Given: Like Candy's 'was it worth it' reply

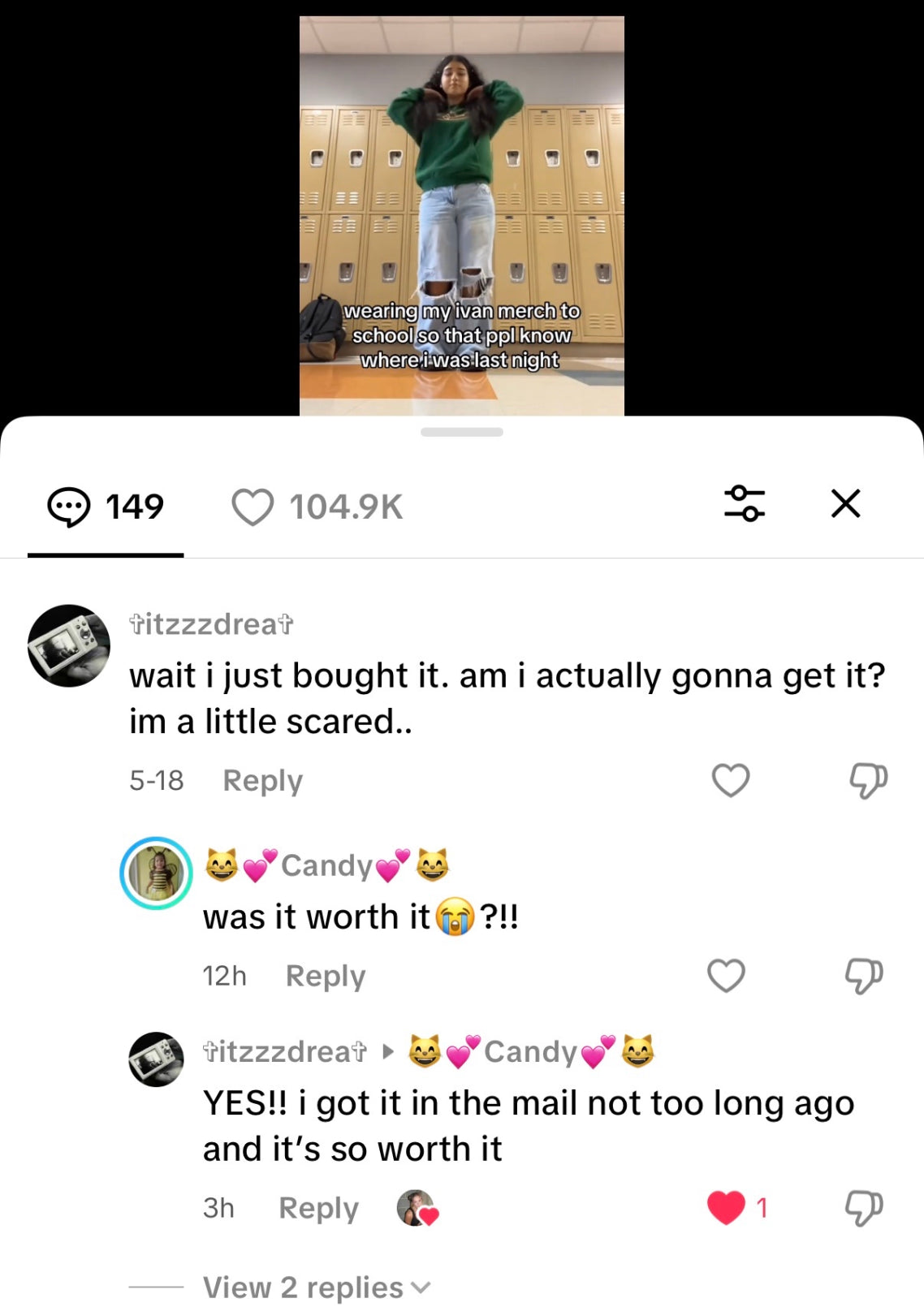Looking at the screenshot, I should (726, 976).
